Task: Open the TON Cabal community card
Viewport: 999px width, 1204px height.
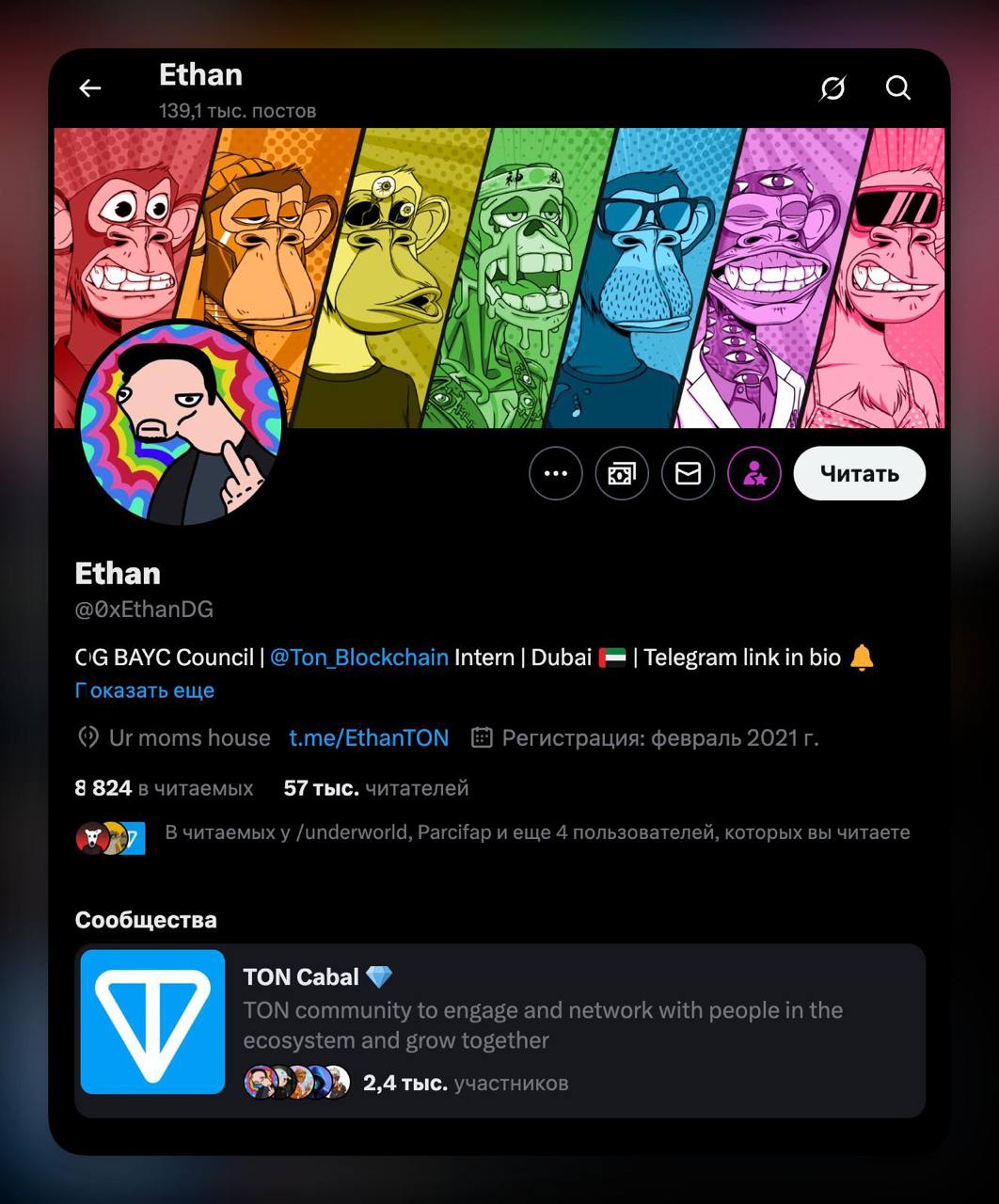Action: (x=499, y=1030)
